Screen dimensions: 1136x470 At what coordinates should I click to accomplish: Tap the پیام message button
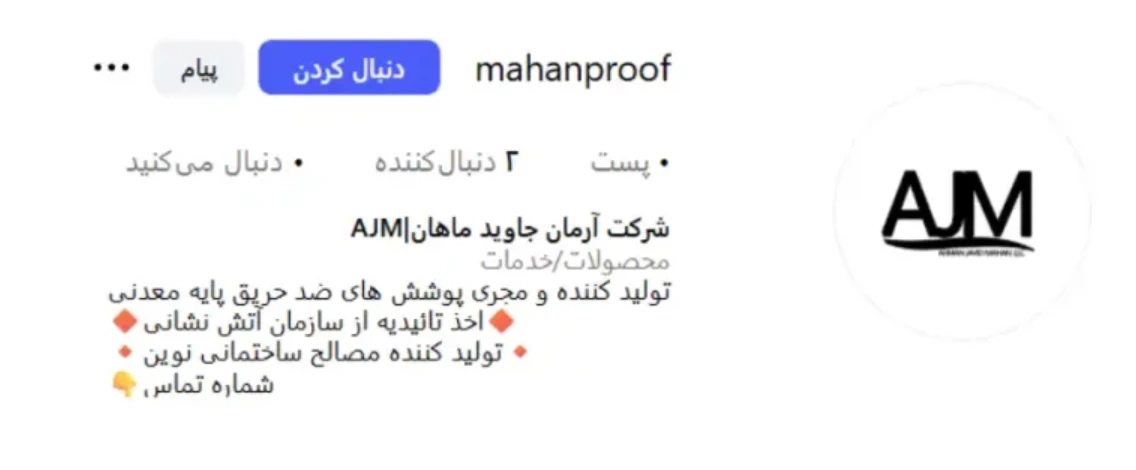tap(198, 69)
